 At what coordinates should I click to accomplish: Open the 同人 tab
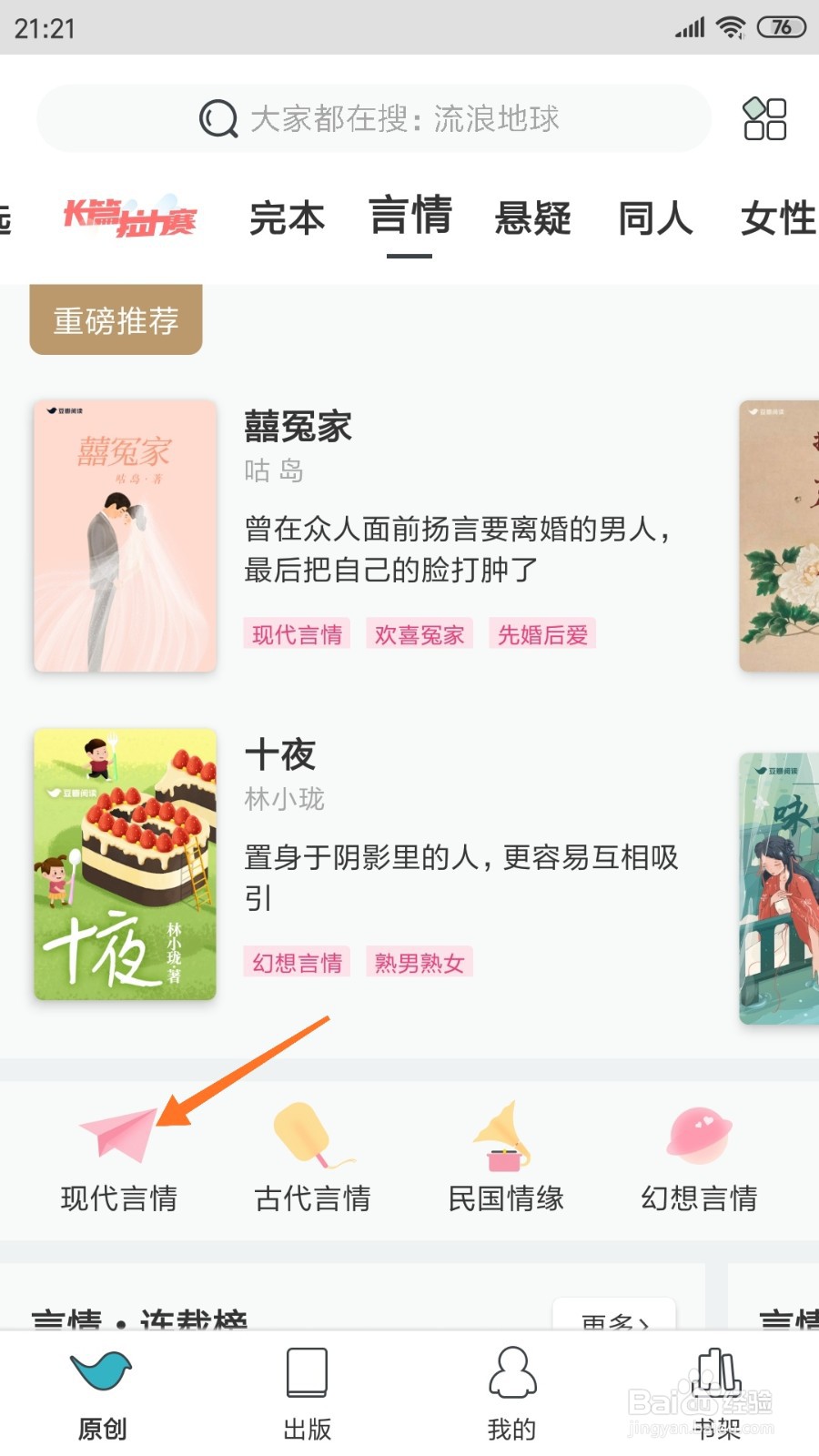654,218
